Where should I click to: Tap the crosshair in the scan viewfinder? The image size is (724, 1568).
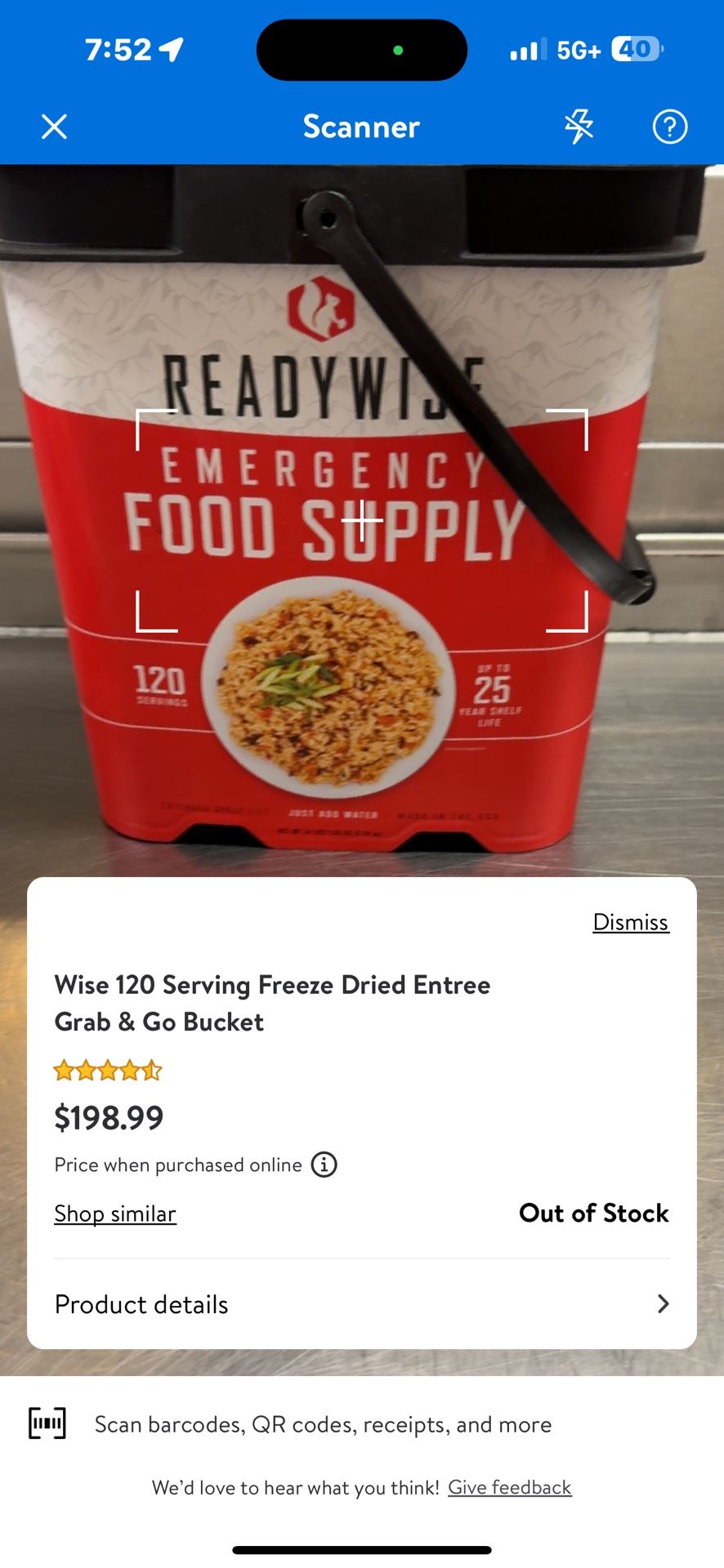[x=363, y=519]
